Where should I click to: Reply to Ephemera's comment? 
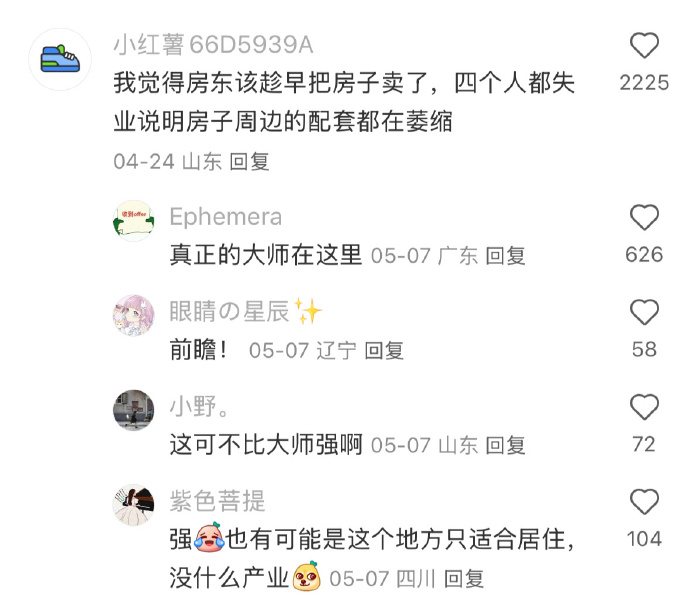click(x=506, y=255)
